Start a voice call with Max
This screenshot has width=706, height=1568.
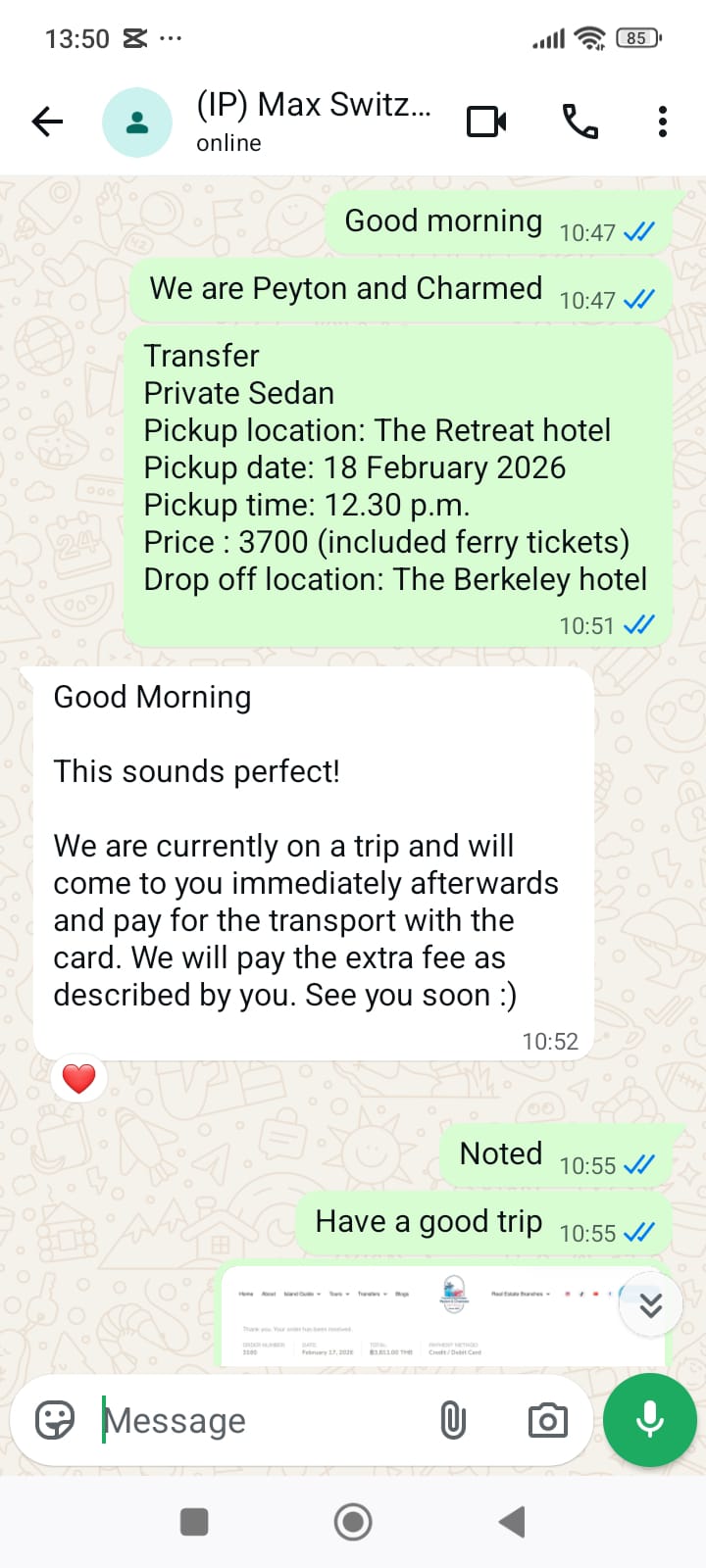580,122
